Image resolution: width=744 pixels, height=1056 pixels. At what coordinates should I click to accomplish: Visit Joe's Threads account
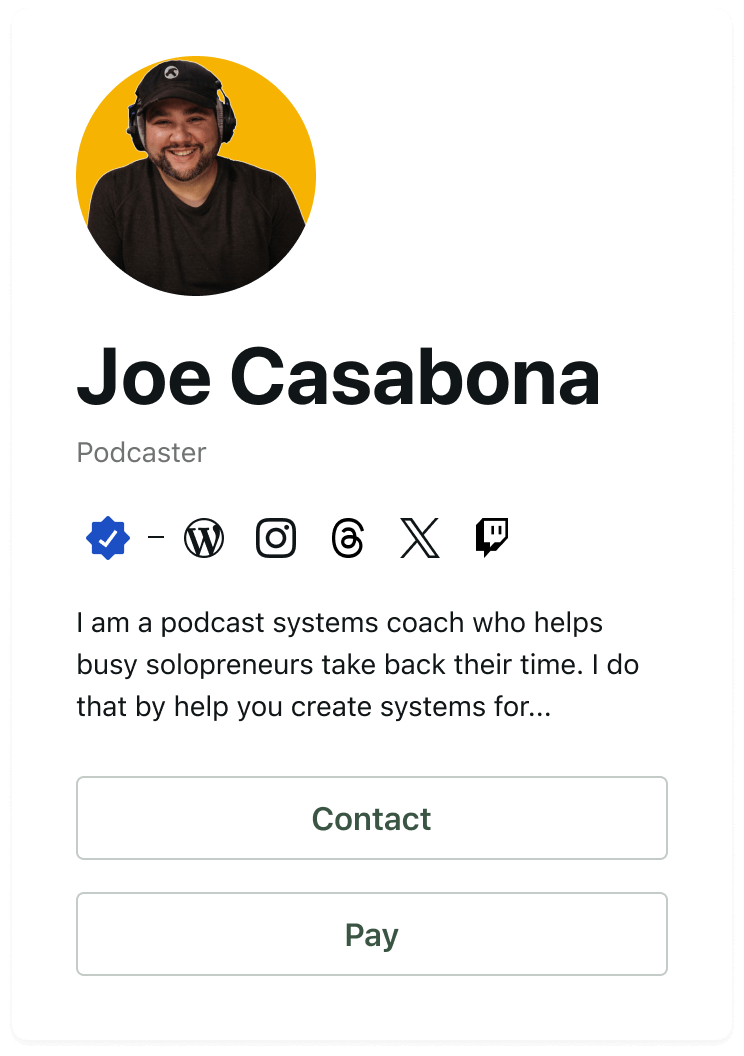coord(348,539)
